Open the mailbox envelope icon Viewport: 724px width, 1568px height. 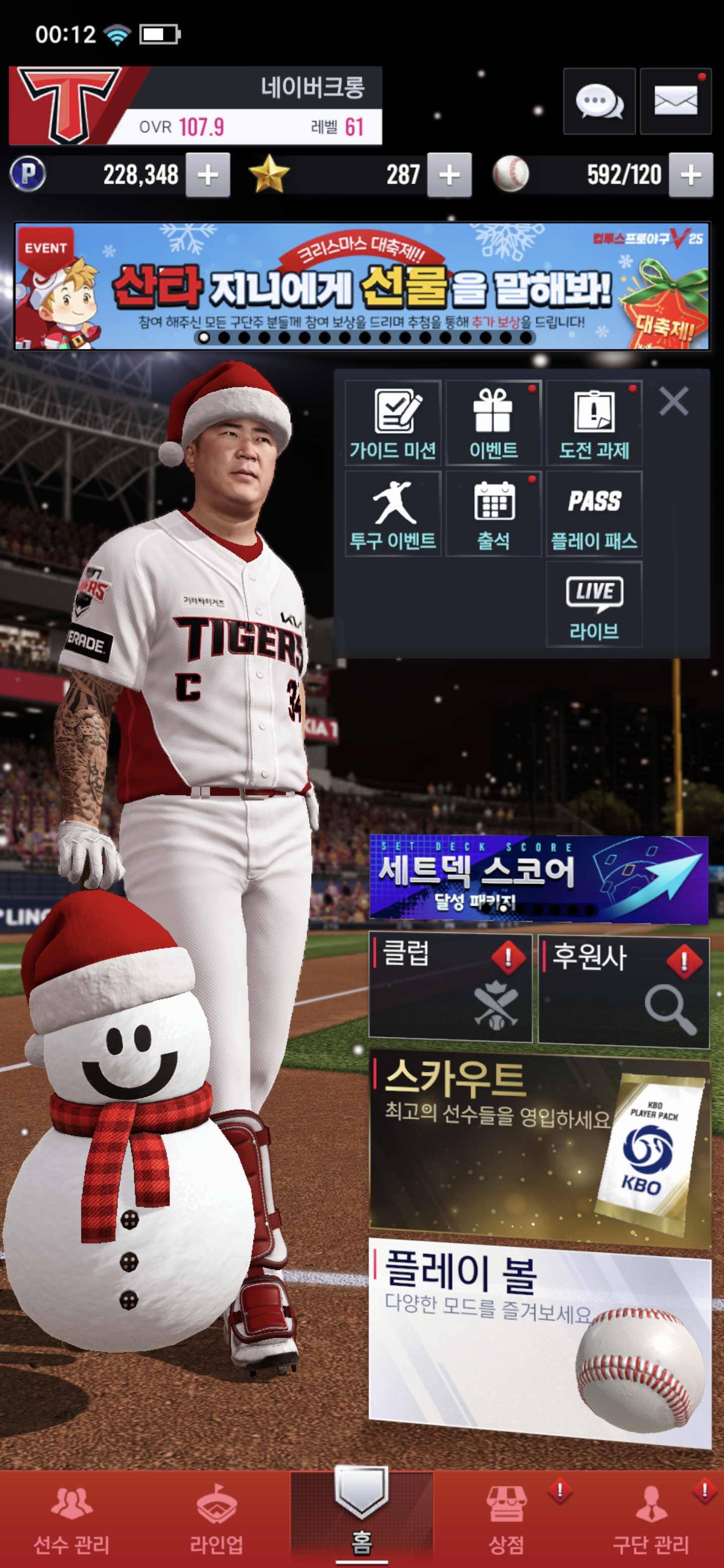(x=675, y=101)
